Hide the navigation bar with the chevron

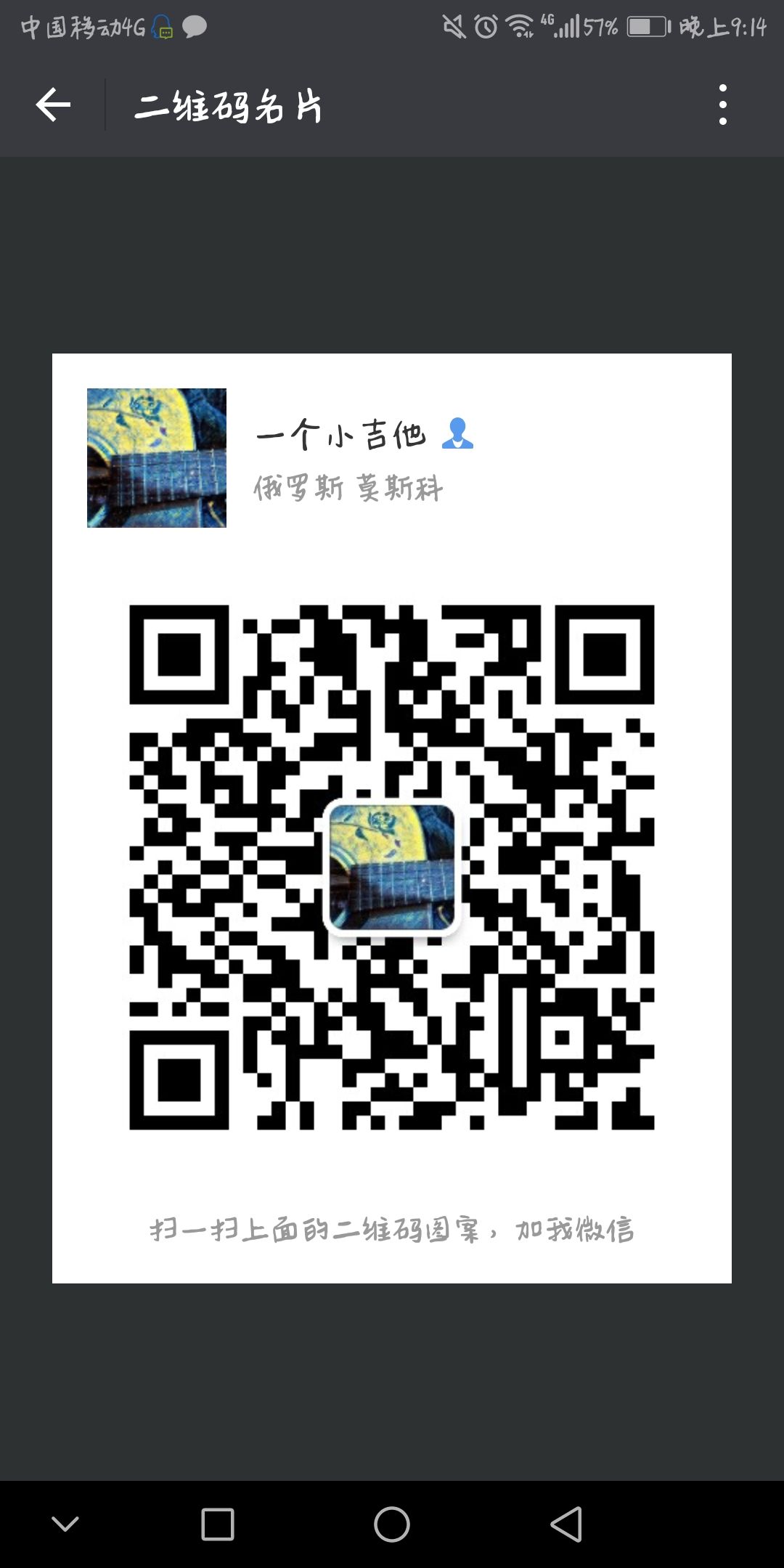(x=65, y=1524)
